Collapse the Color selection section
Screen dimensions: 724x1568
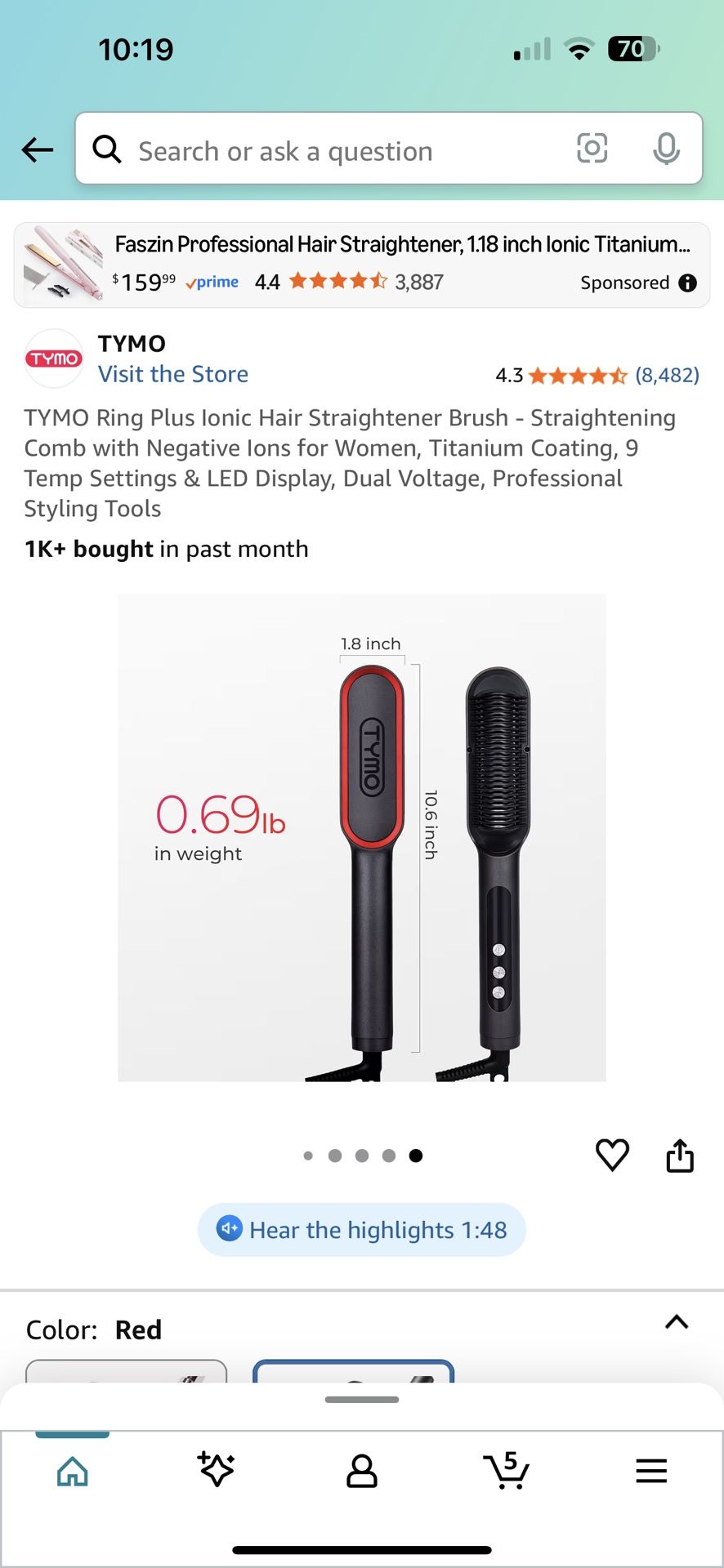coord(676,1322)
